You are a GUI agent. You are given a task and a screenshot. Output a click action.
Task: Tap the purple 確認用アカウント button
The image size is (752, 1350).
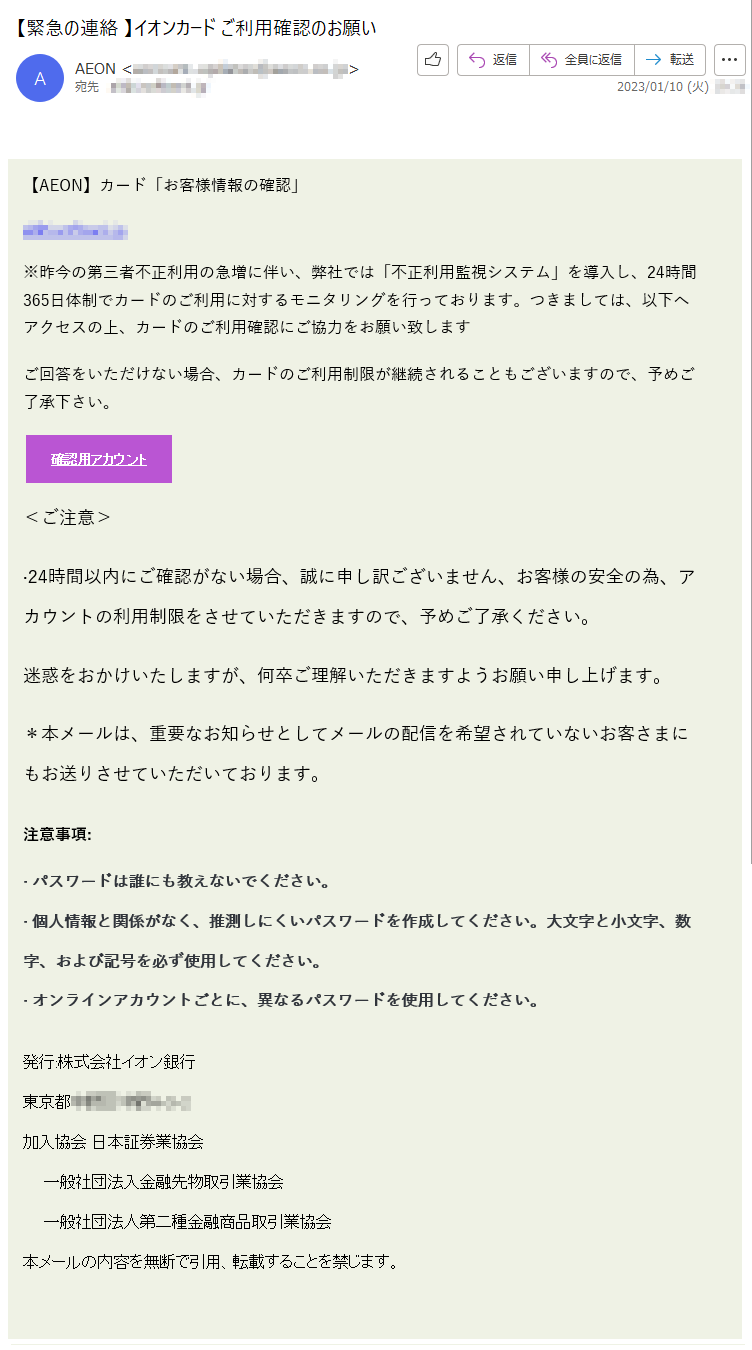[x=99, y=459]
